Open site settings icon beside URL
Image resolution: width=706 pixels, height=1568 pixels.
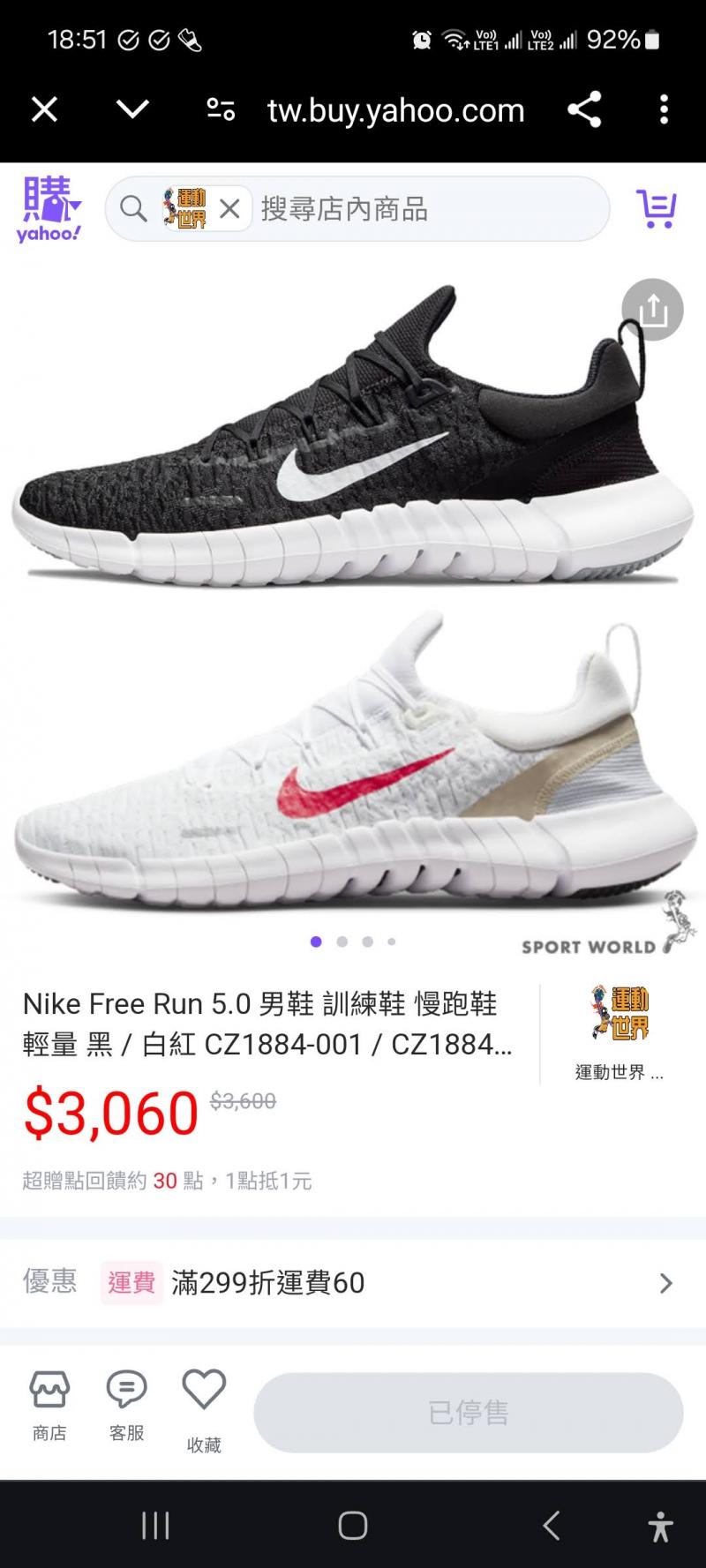point(221,110)
